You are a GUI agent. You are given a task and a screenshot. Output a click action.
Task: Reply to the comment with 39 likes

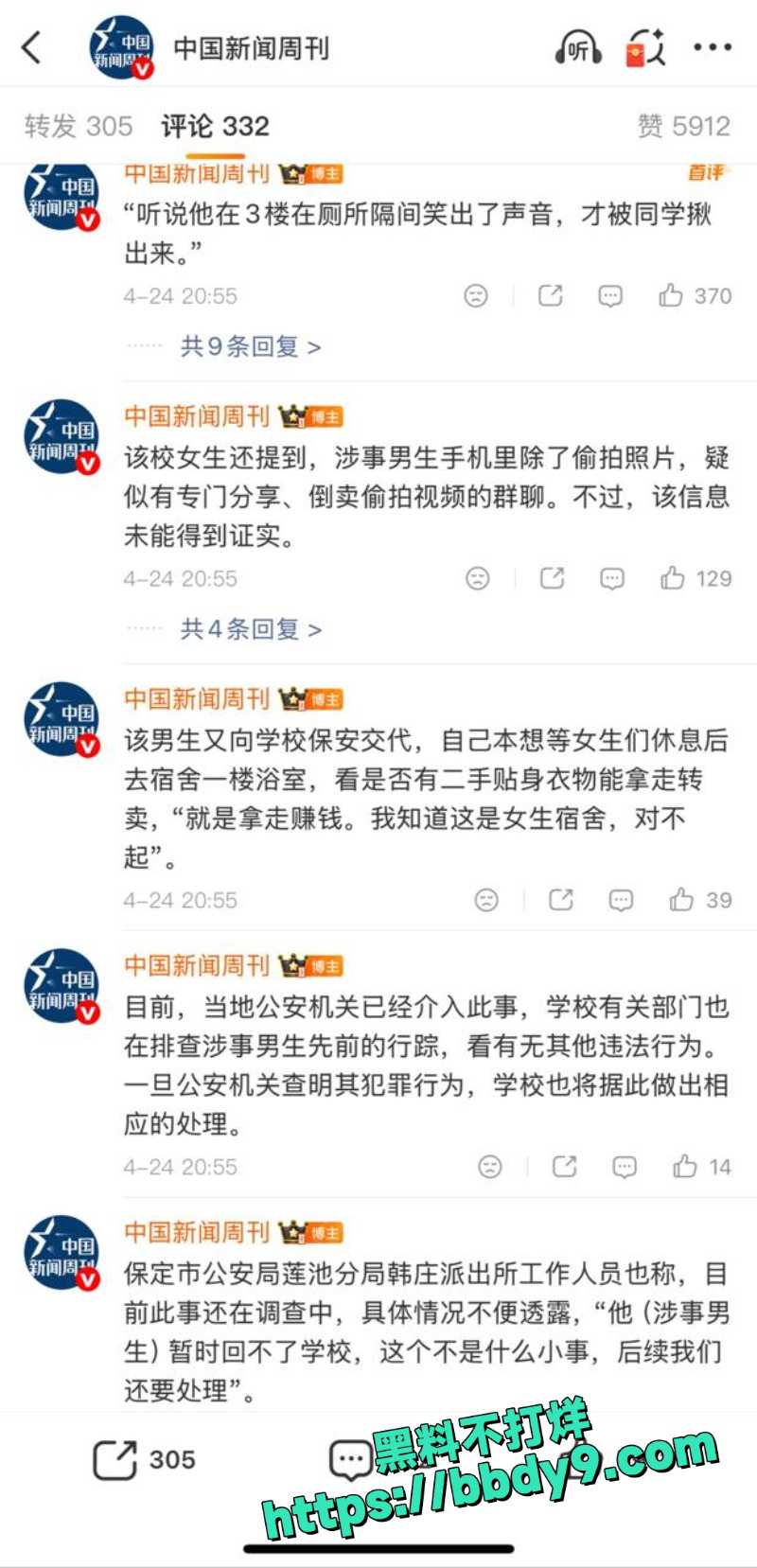(x=621, y=900)
